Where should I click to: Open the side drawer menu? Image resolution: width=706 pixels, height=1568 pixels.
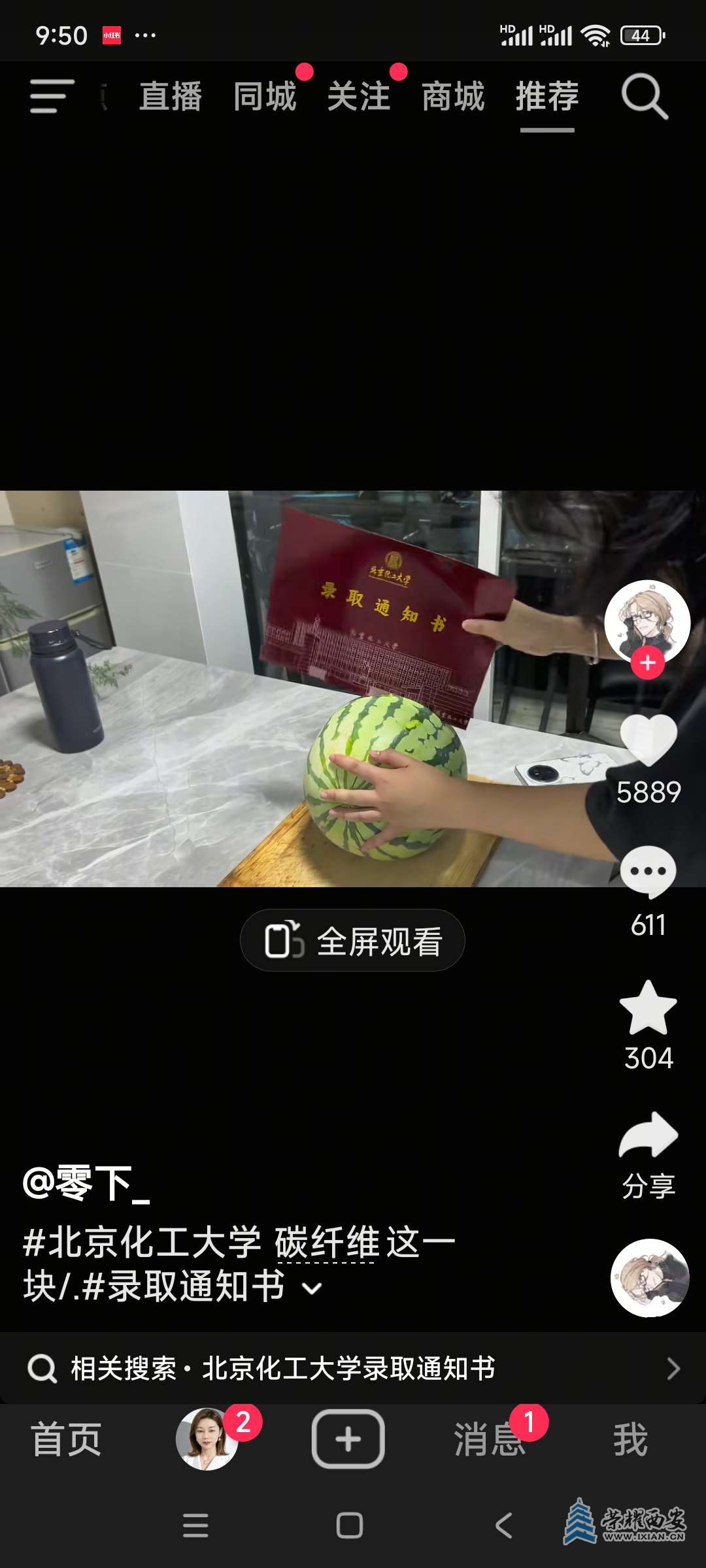52,97
